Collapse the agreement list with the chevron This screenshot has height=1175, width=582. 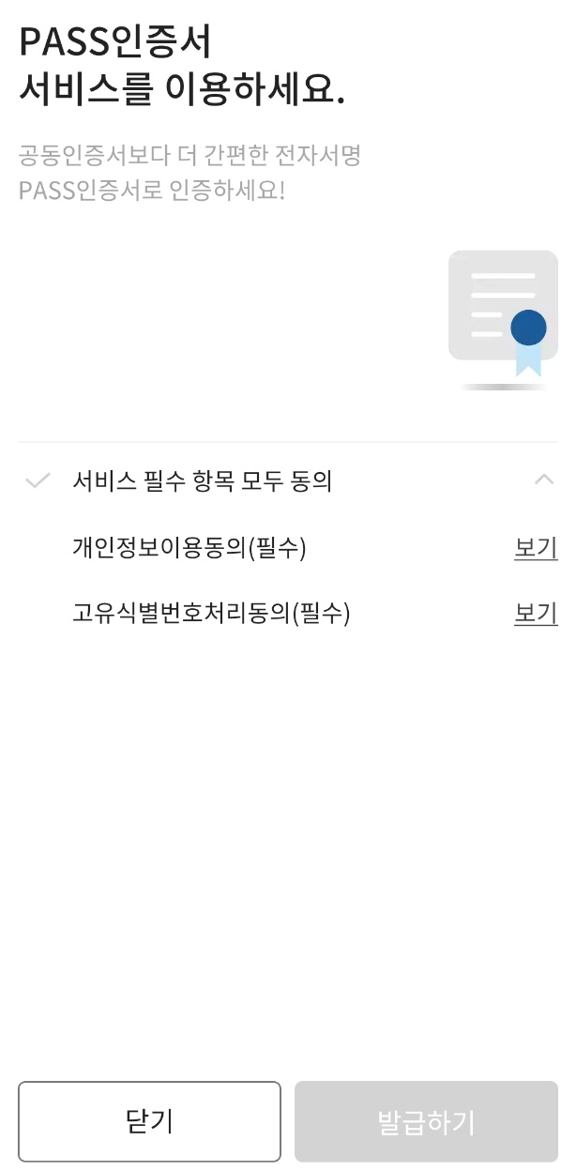tap(544, 480)
